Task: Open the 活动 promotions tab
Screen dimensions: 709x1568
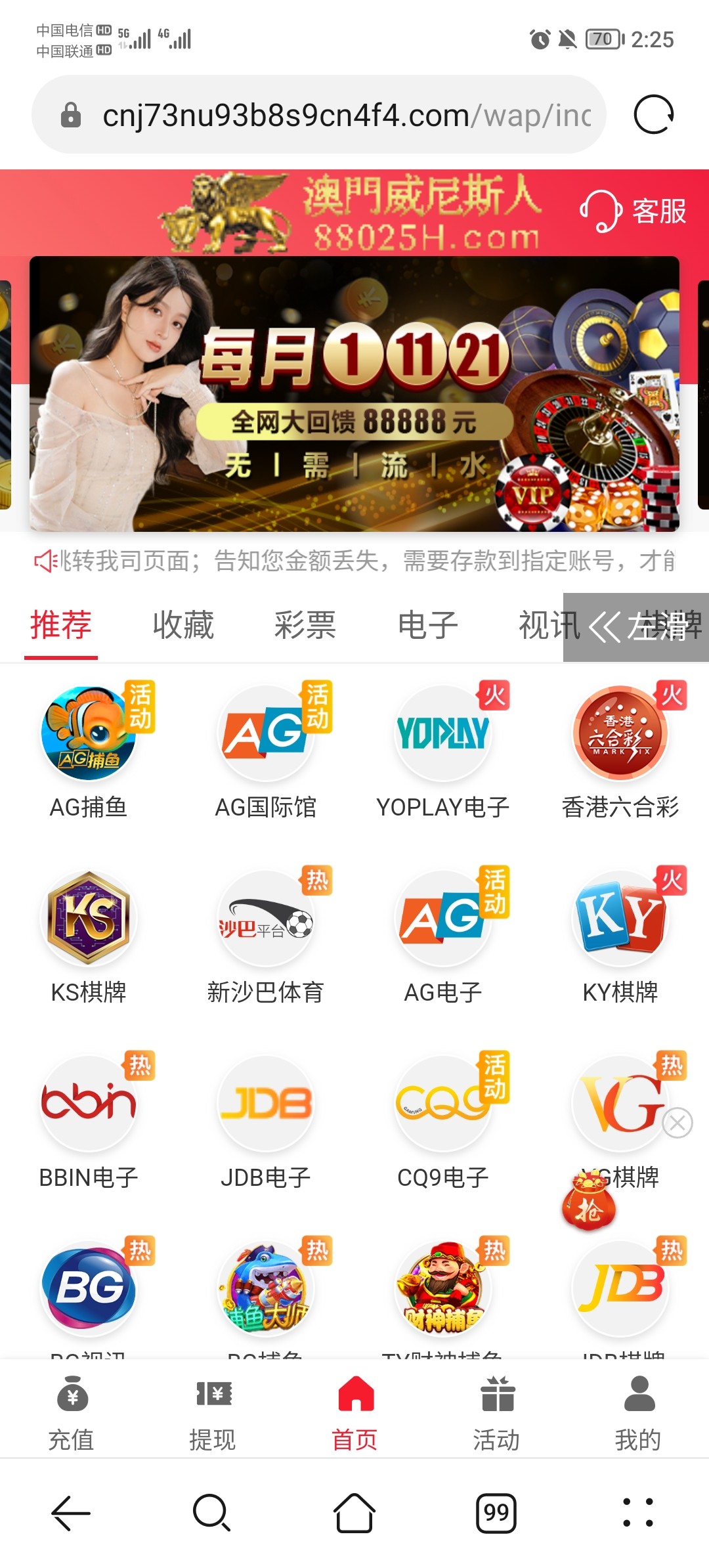Action: [497, 1413]
